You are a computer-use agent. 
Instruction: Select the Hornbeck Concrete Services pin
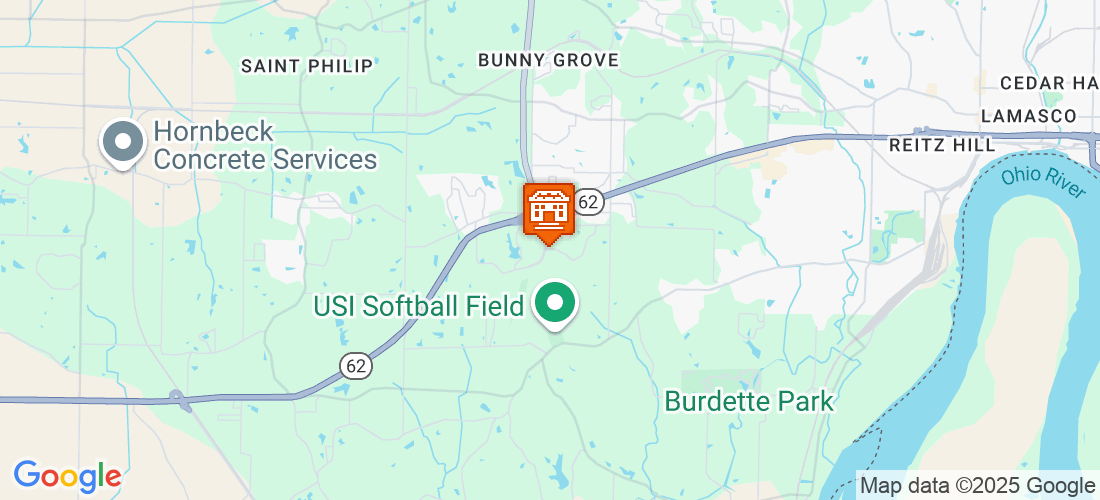123,143
